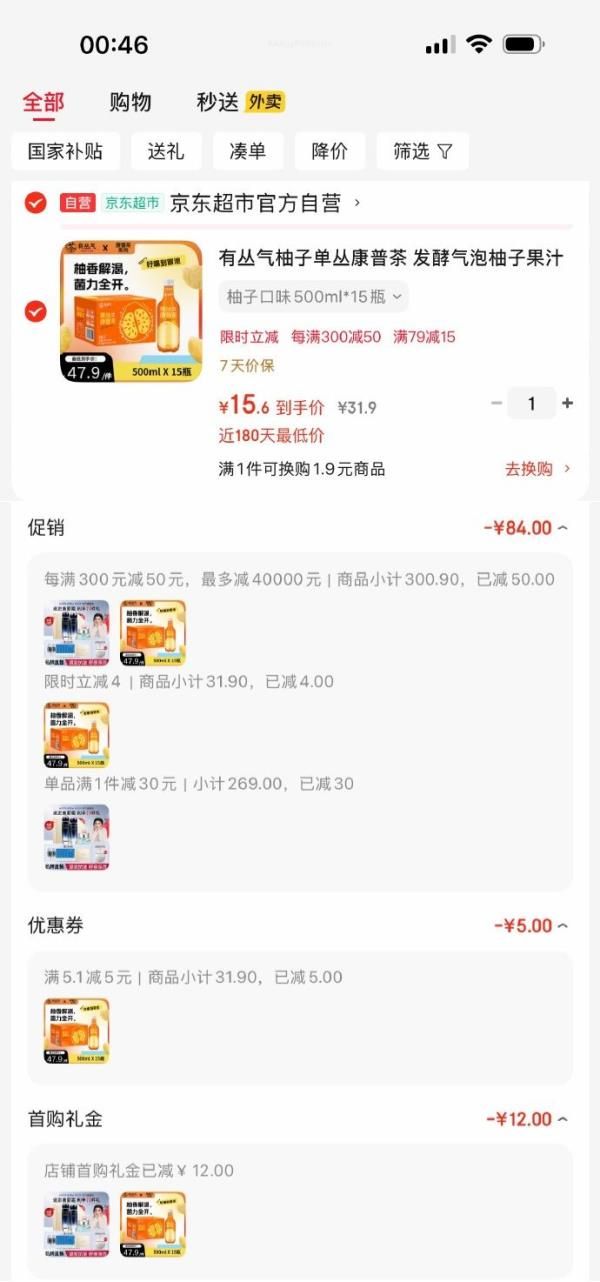Viewport: 600px width, 1282px height.
Task: Tap the 凑单 chip
Action: point(248,151)
